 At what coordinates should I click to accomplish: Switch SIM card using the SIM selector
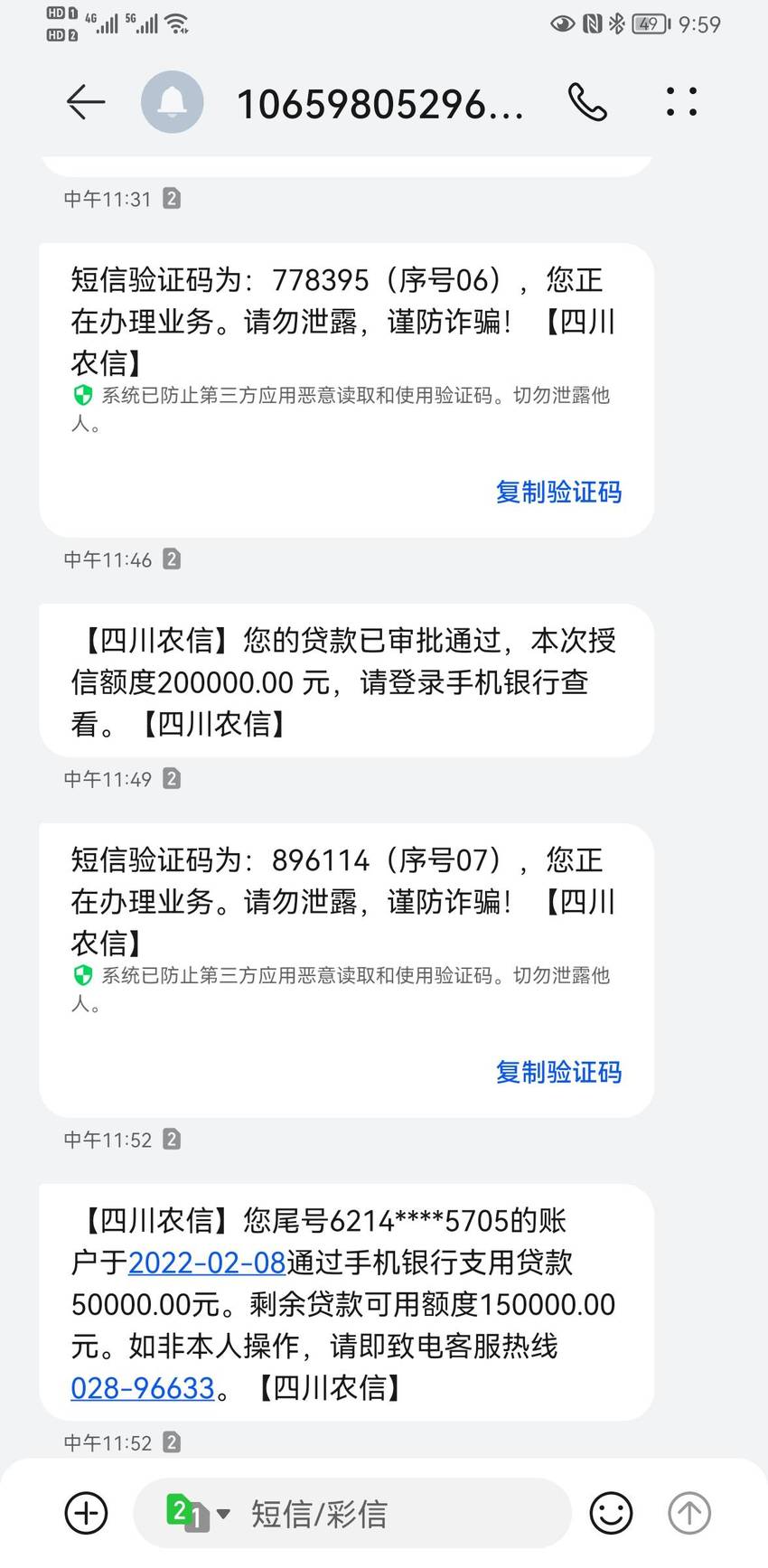198,1513
